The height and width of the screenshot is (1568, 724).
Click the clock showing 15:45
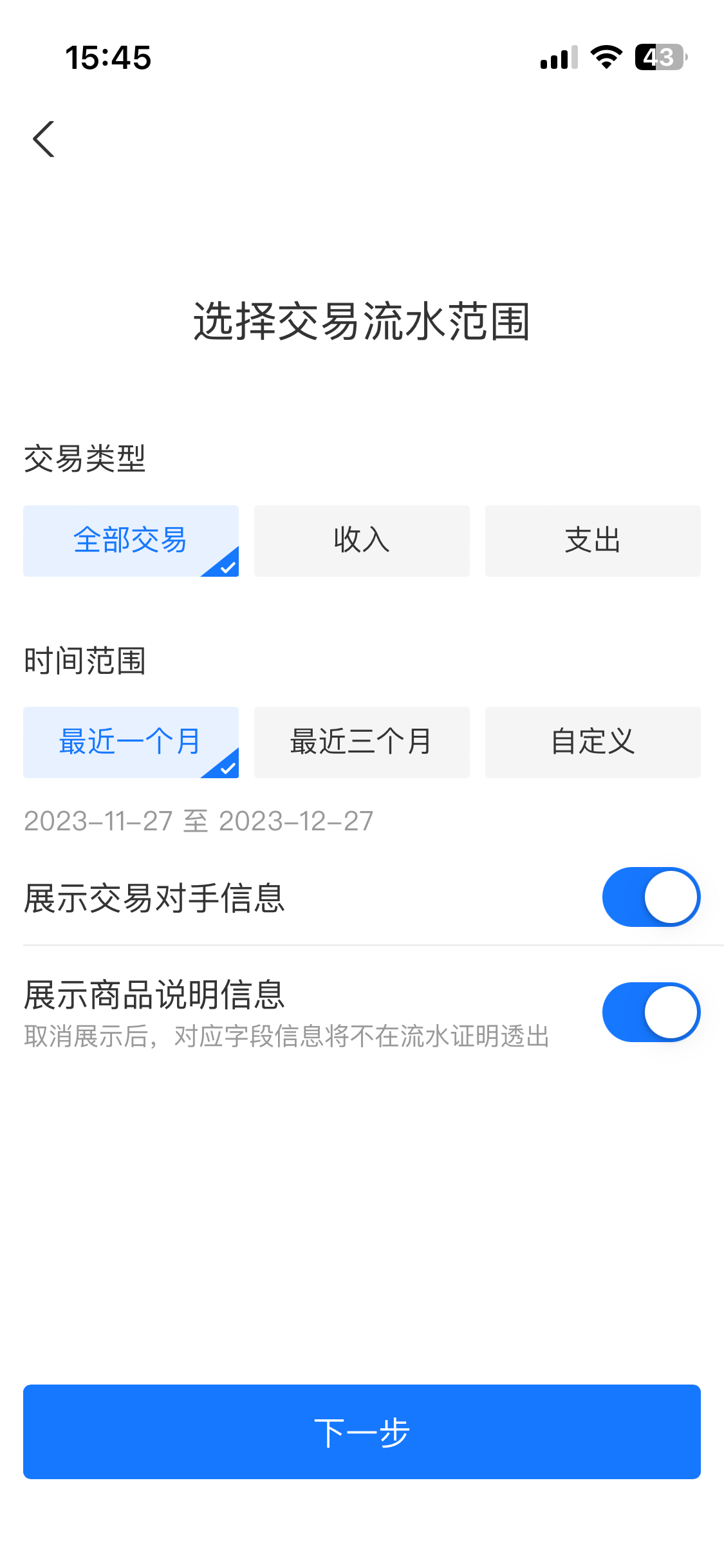[x=108, y=57]
